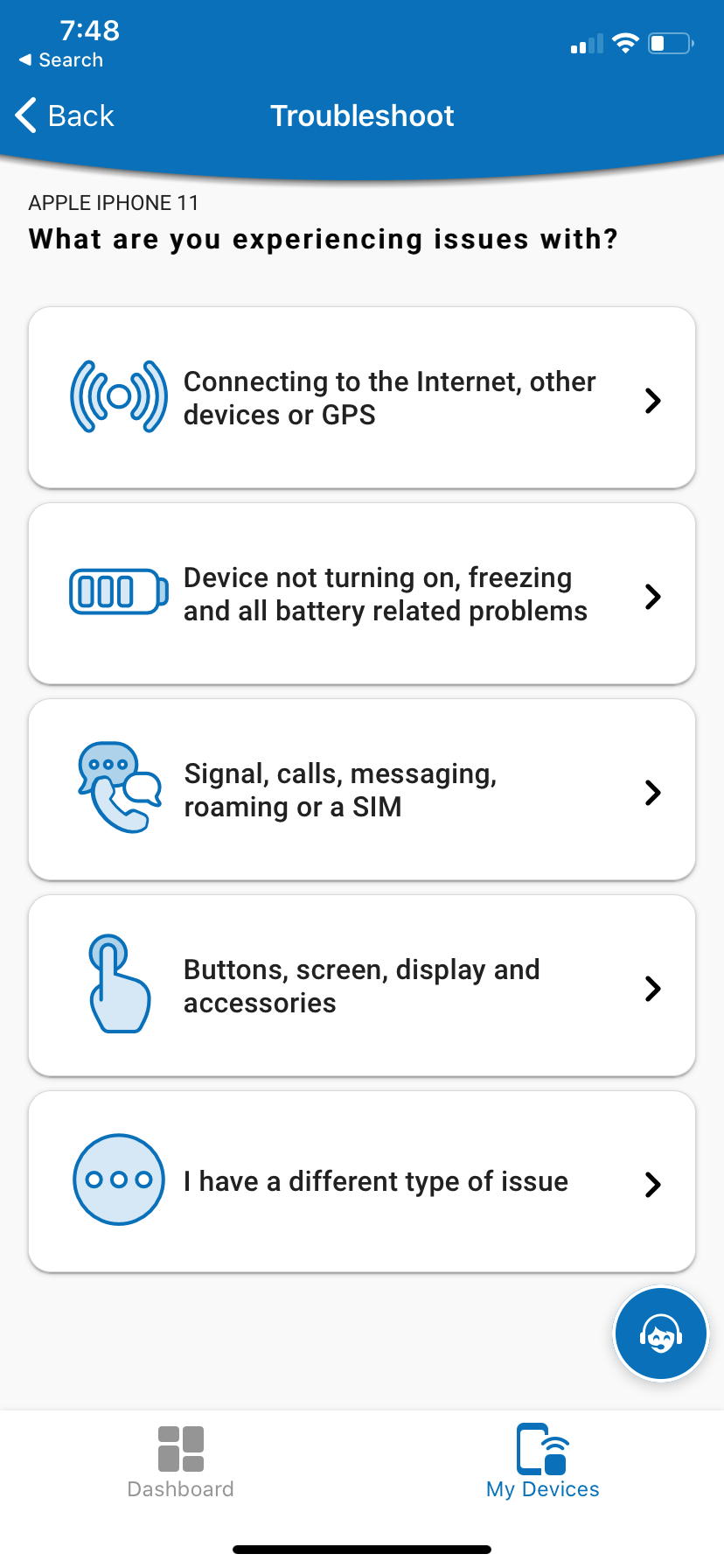Open the support agent headset chat icon
Image resolution: width=724 pixels, height=1568 pixels.
[660, 1333]
